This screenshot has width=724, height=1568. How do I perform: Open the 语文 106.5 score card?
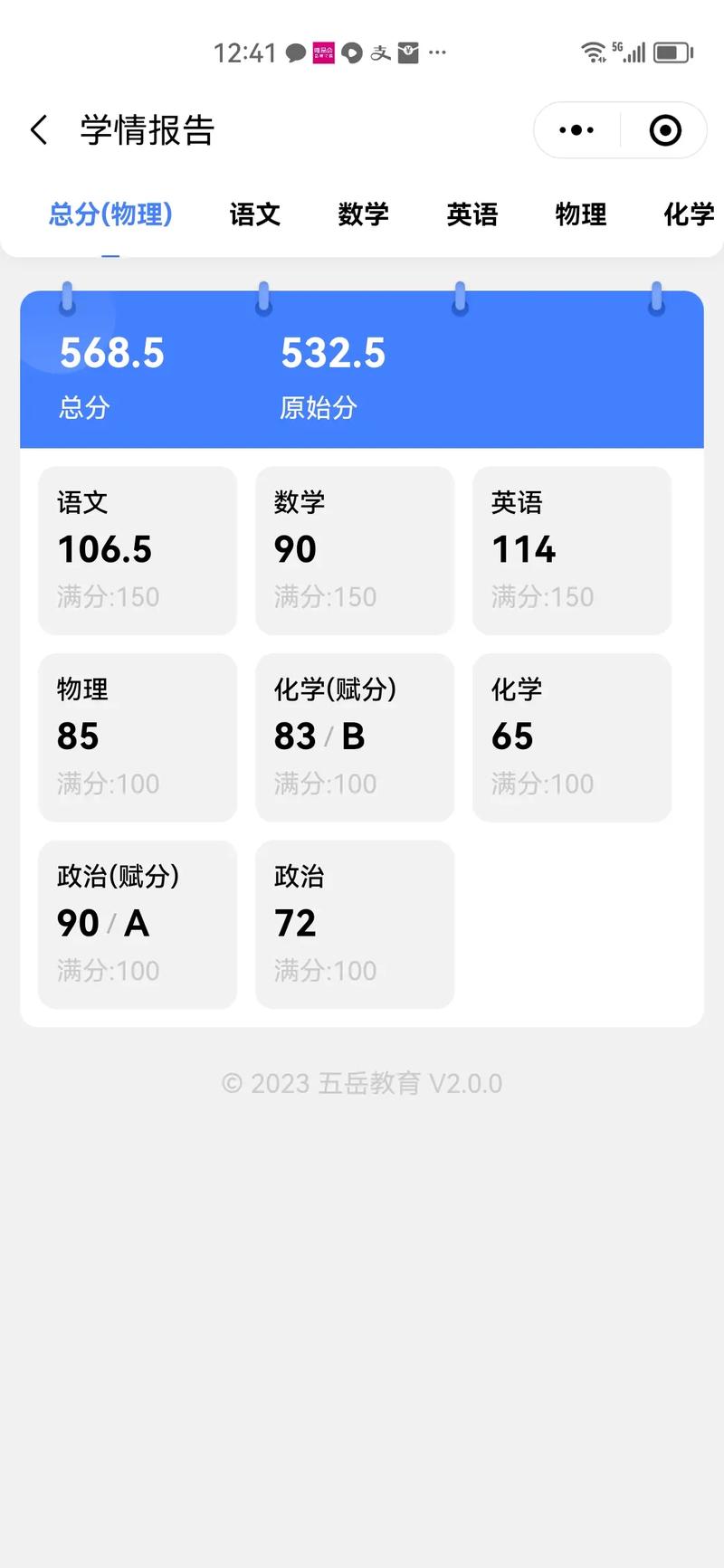point(137,549)
